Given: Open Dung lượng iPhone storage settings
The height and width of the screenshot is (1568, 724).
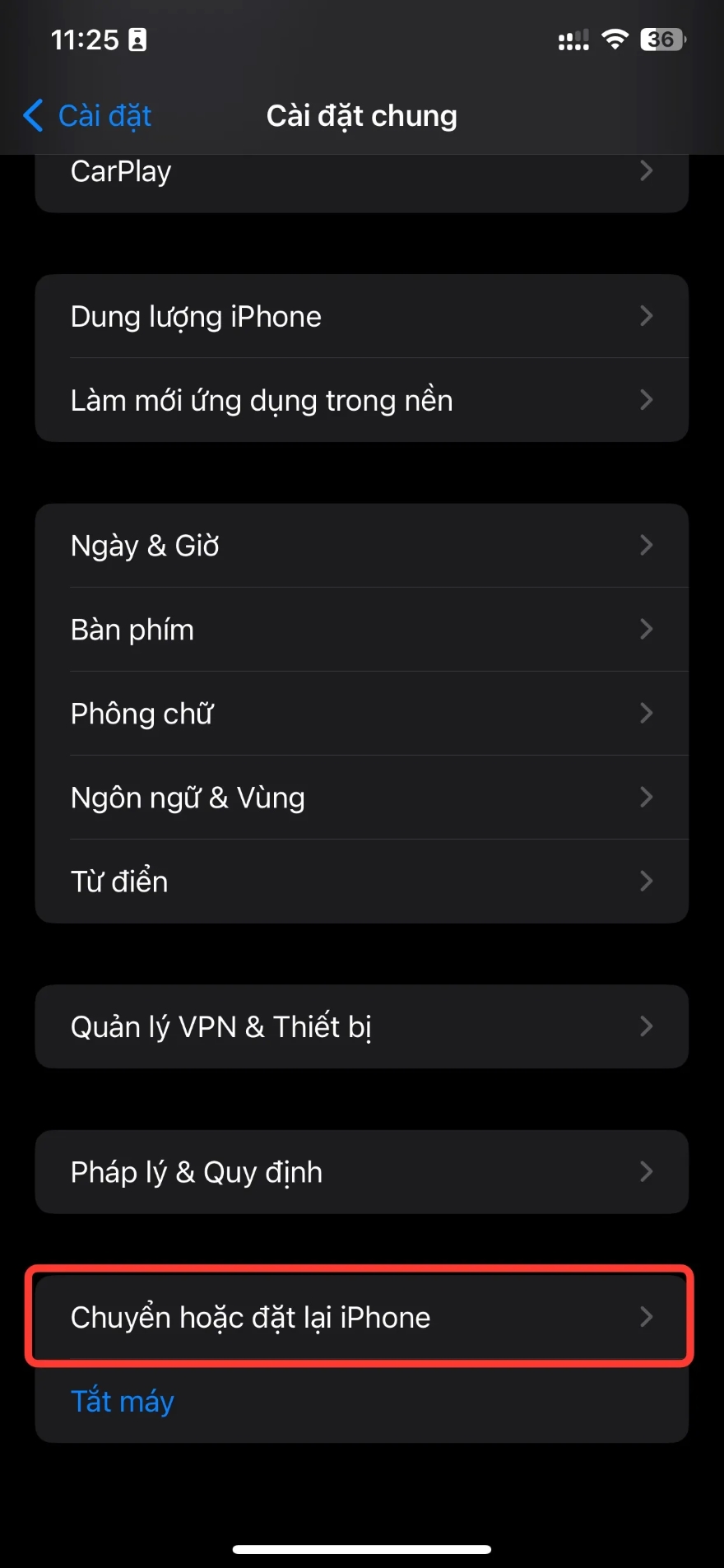Looking at the screenshot, I should [362, 316].
